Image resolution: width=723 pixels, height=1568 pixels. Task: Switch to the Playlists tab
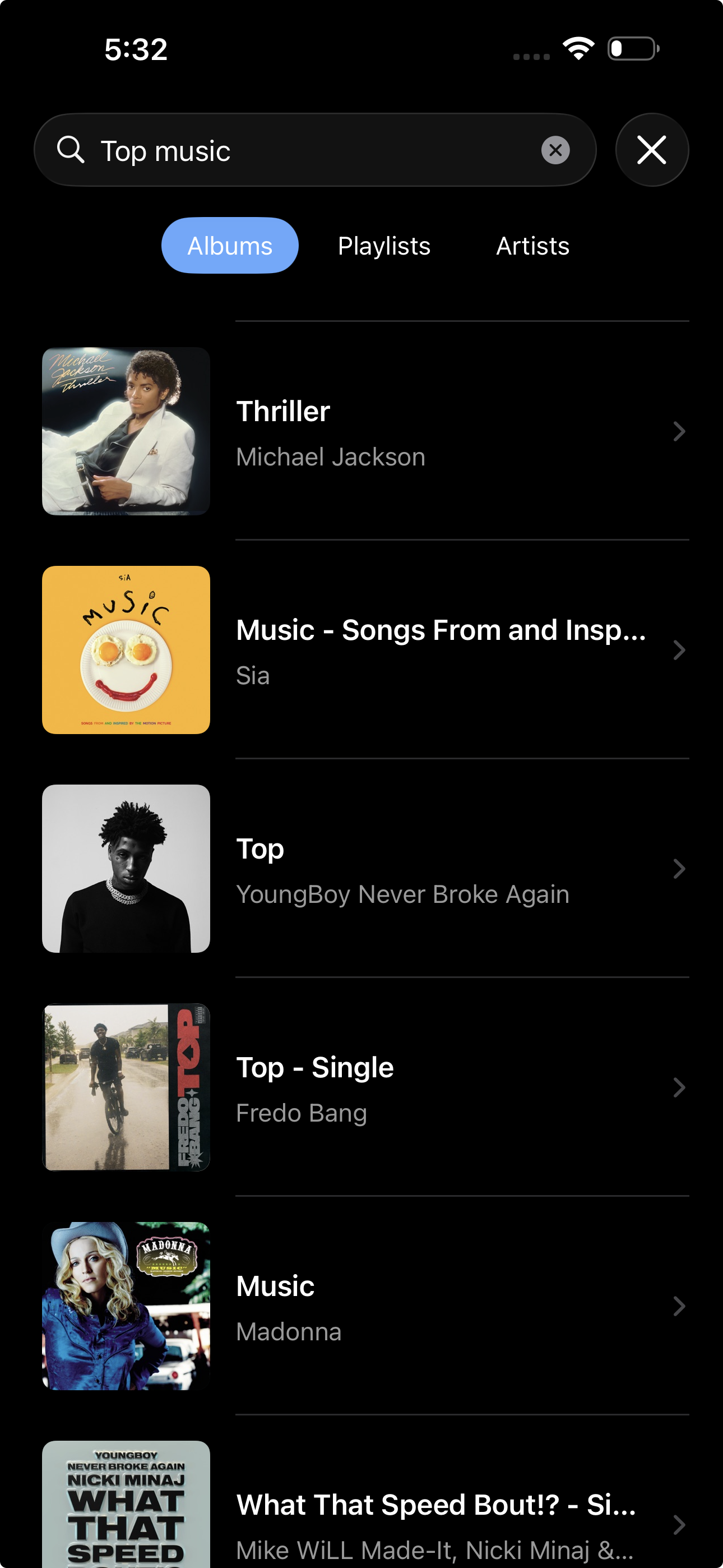pos(383,245)
